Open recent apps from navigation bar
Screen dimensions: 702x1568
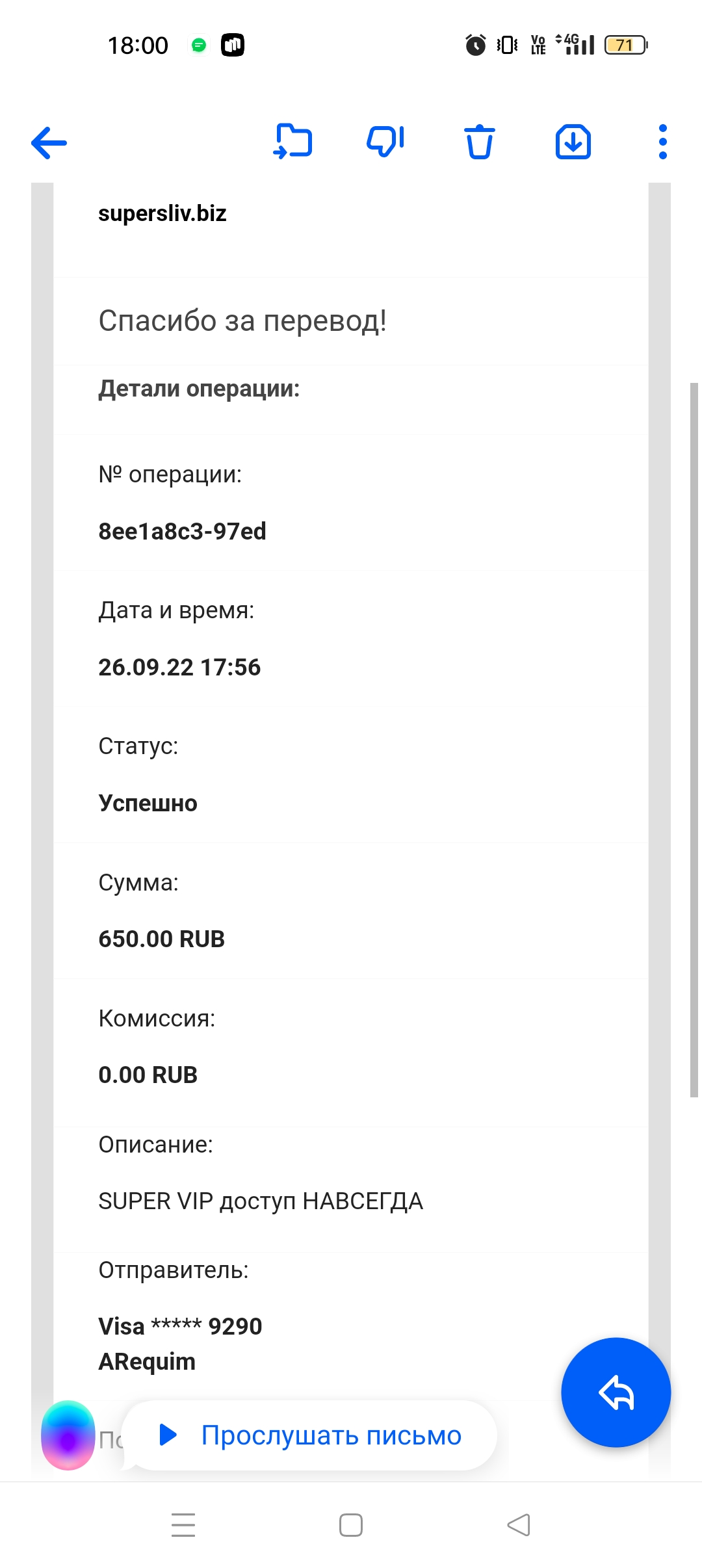(x=183, y=1524)
